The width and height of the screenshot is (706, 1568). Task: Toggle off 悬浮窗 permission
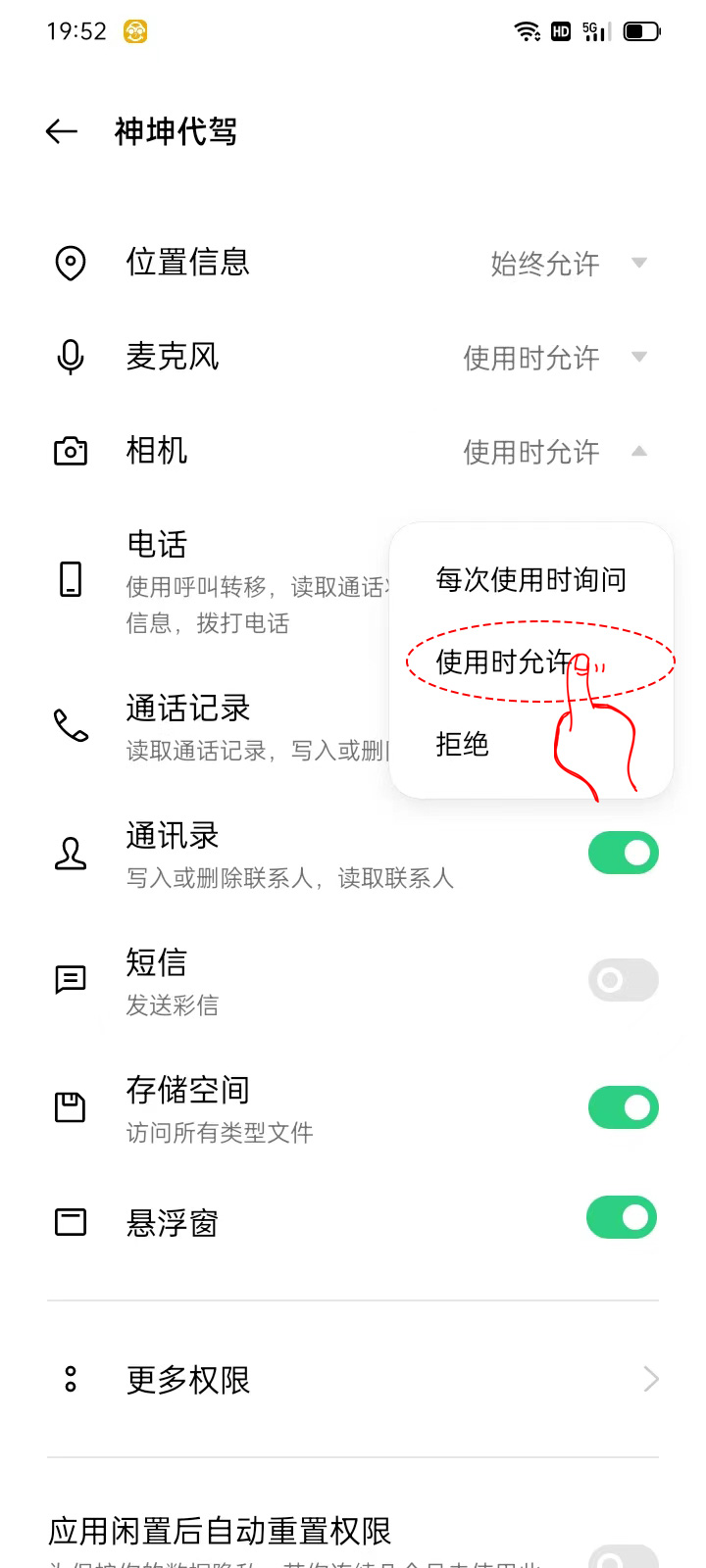click(x=622, y=1217)
